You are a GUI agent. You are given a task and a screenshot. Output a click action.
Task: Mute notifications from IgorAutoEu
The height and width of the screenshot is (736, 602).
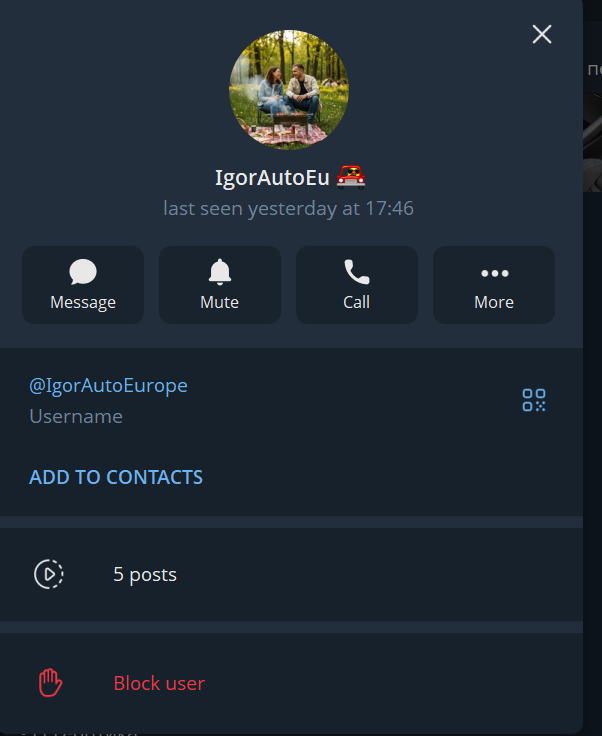pyautogui.click(x=220, y=285)
